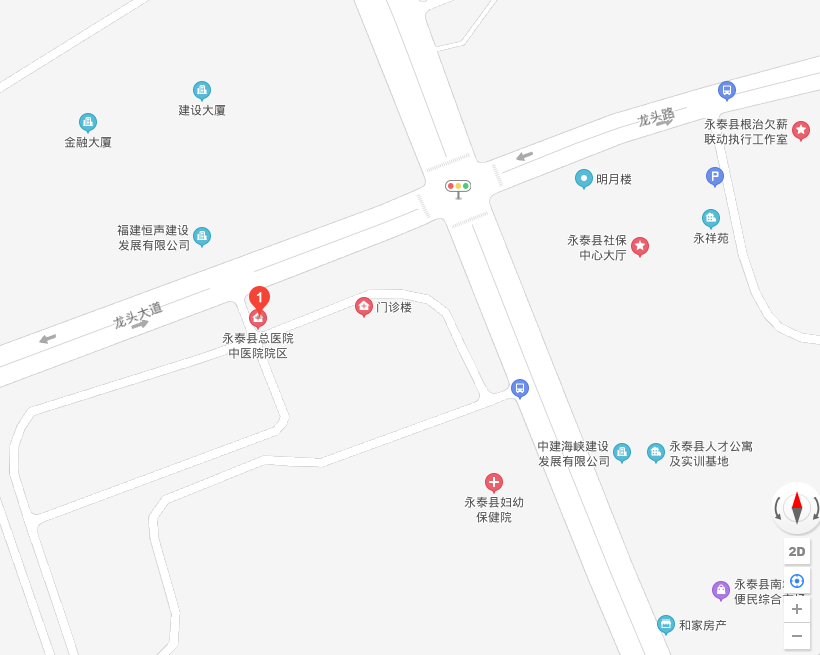Open 福建恒声建设发展有限公司 marker
This screenshot has width=820, height=655.
click(202, 237)
